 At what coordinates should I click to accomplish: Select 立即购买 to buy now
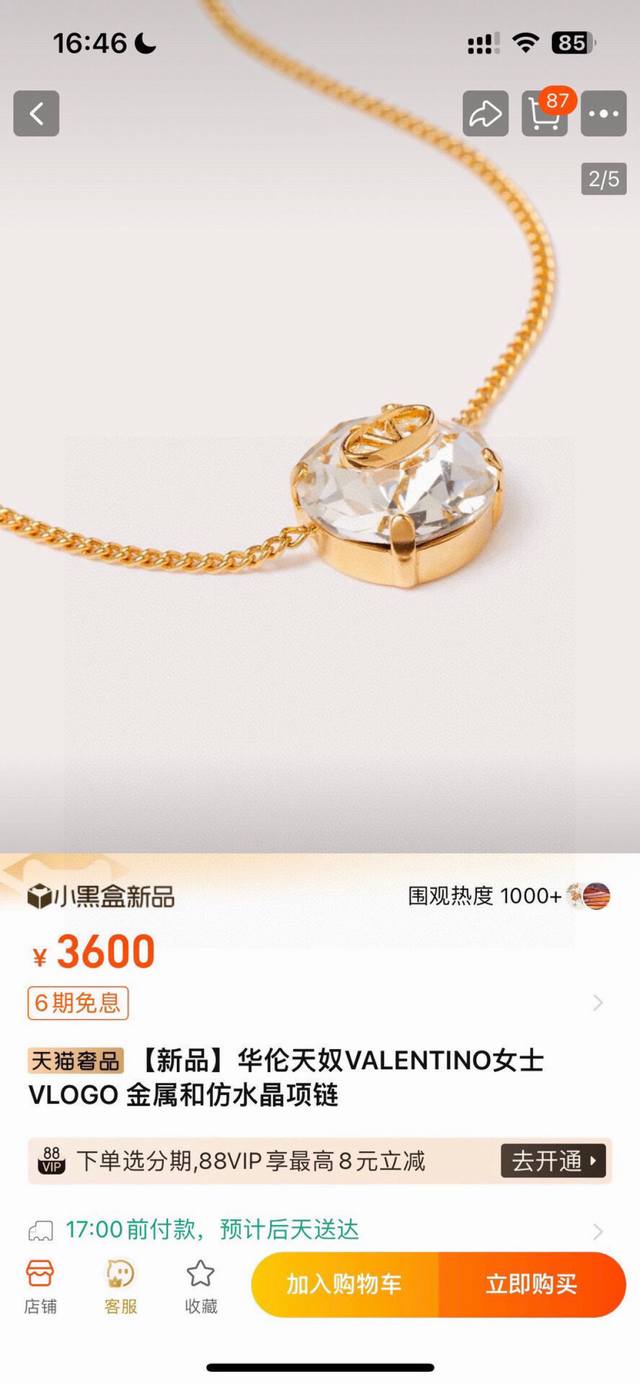(x=531, y=1285)
